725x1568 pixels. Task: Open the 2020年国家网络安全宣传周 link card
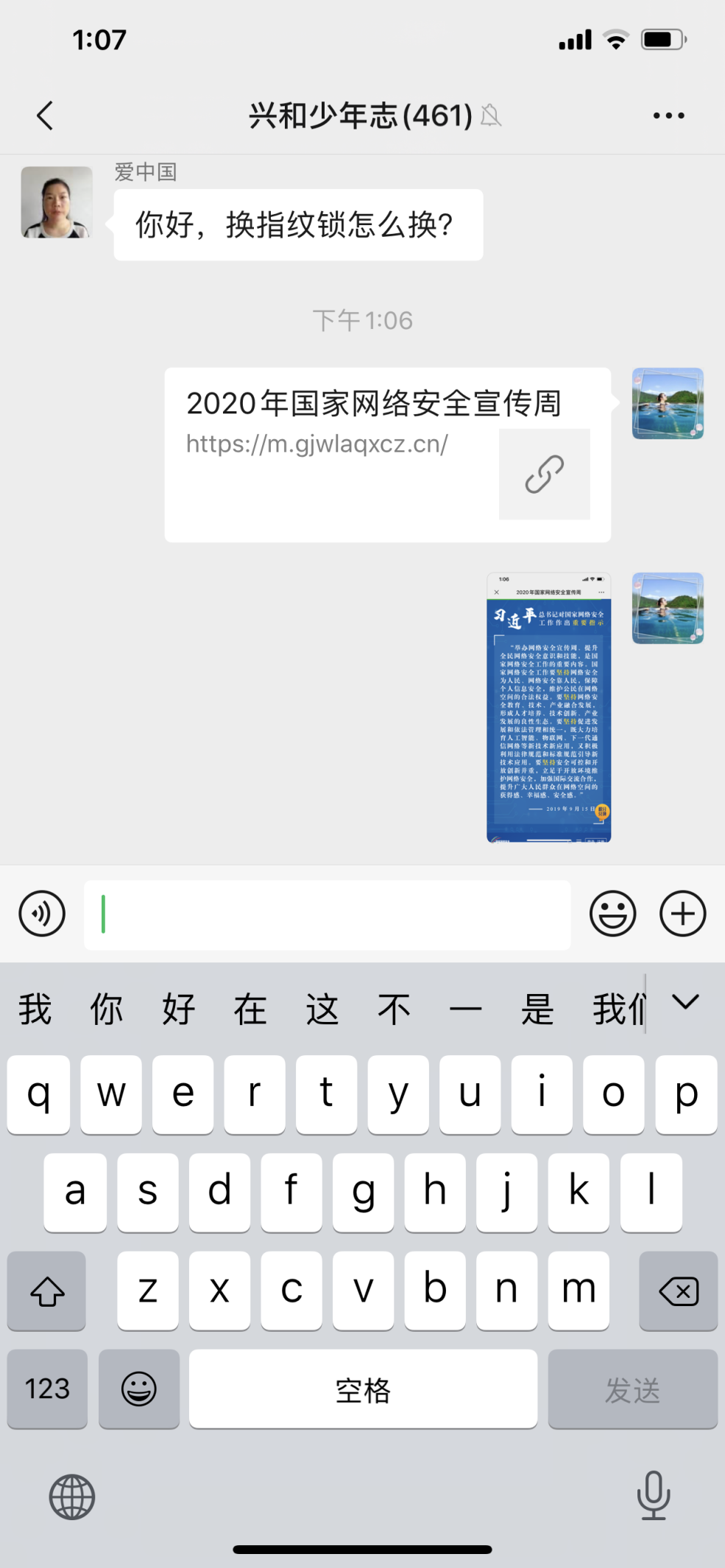point(387,454)
